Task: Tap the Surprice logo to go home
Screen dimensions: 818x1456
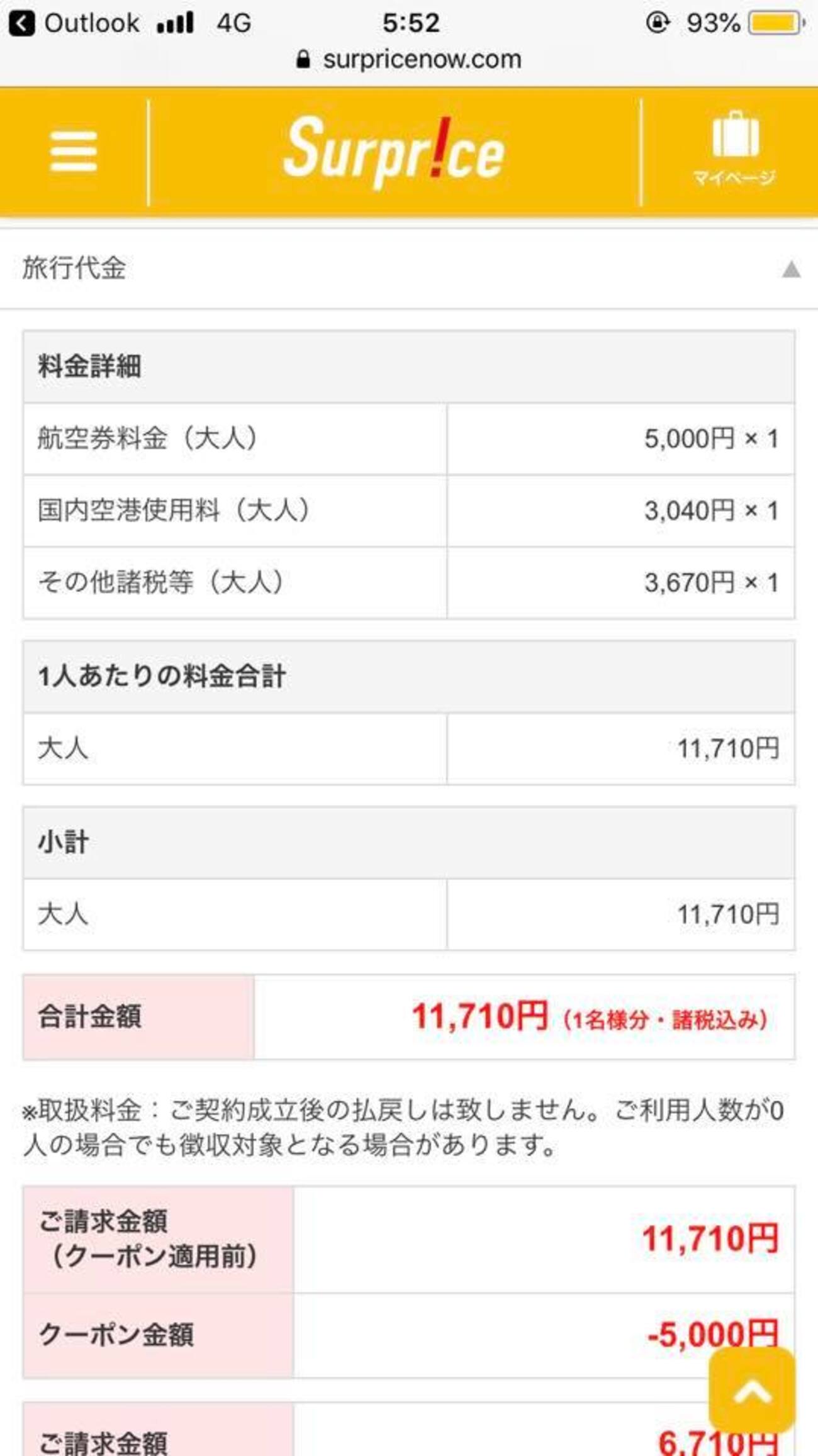Action: (394, 152)
